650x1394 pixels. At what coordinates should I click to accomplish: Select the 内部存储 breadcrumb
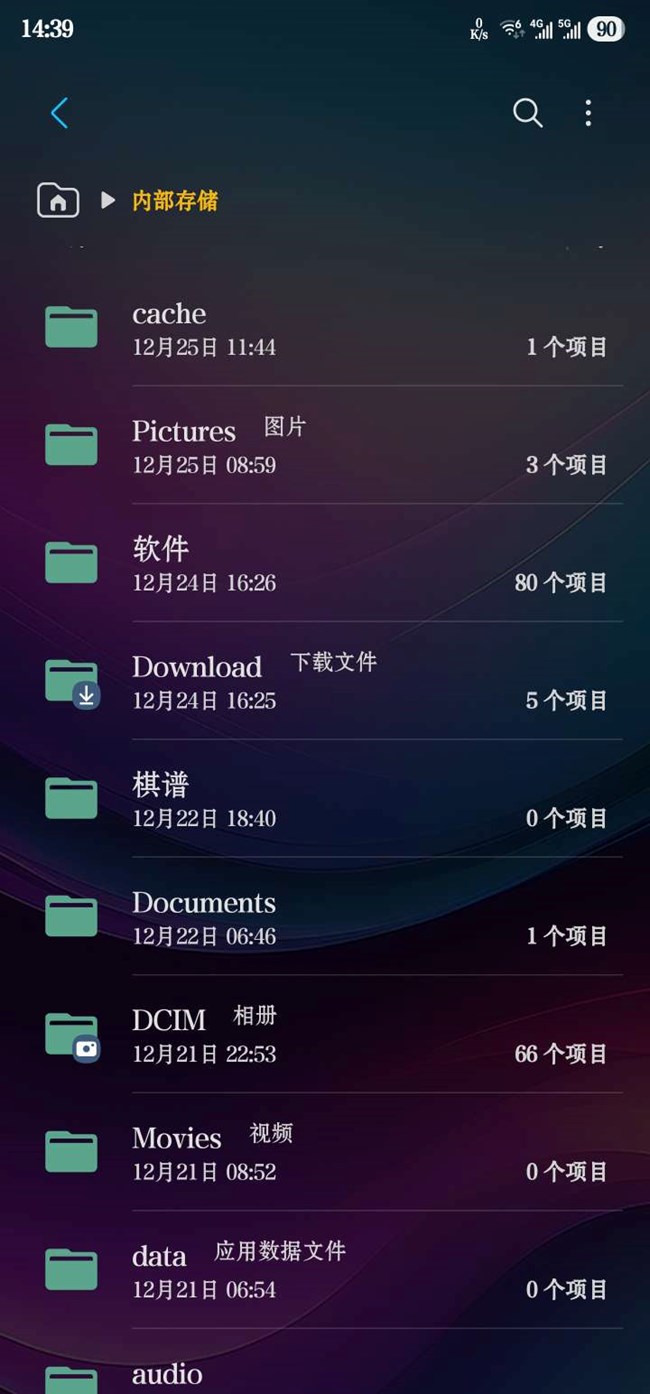pos(175,201)
